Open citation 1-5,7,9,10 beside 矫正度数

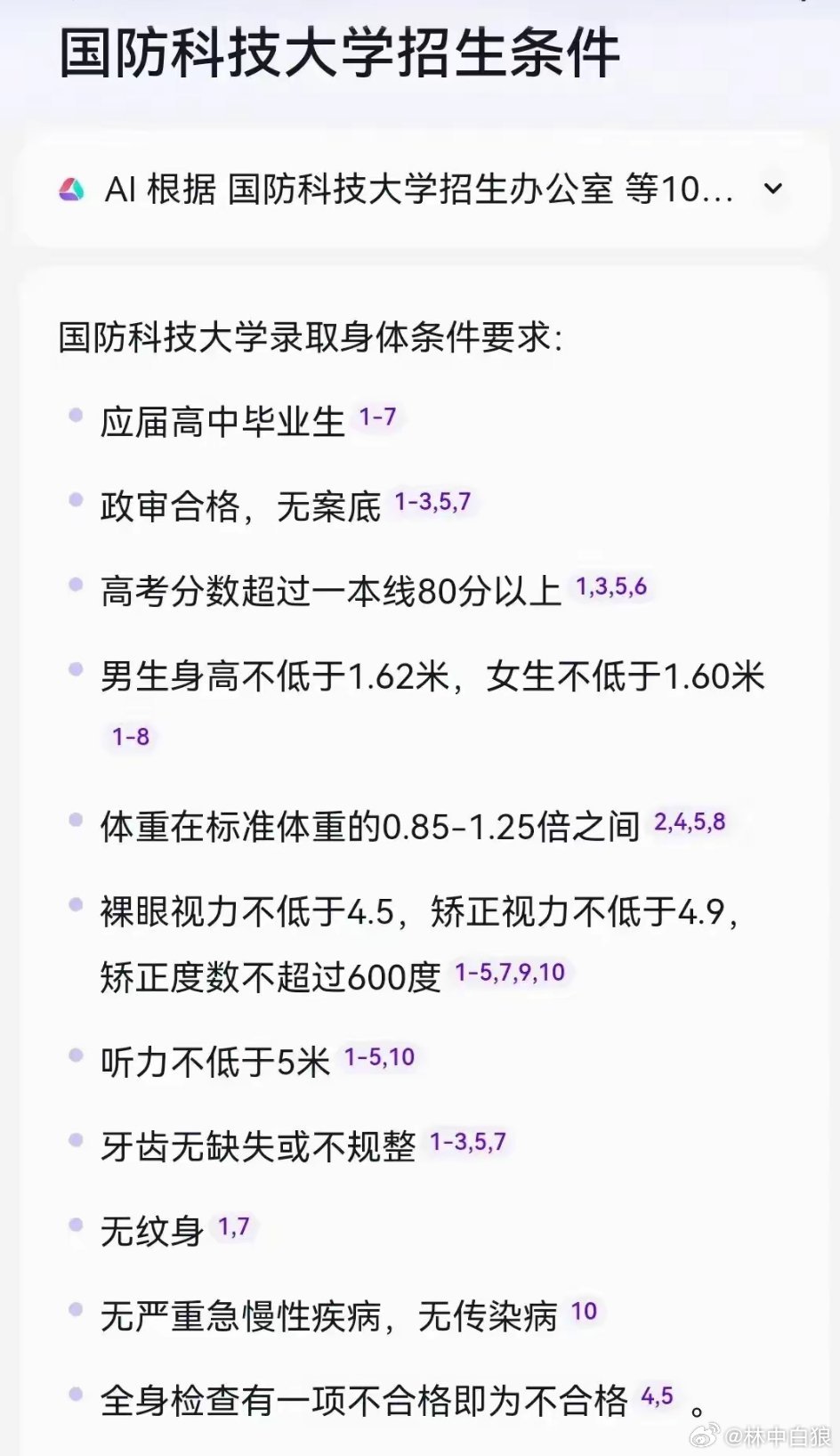pyautogui.click(x=511, y=972)
